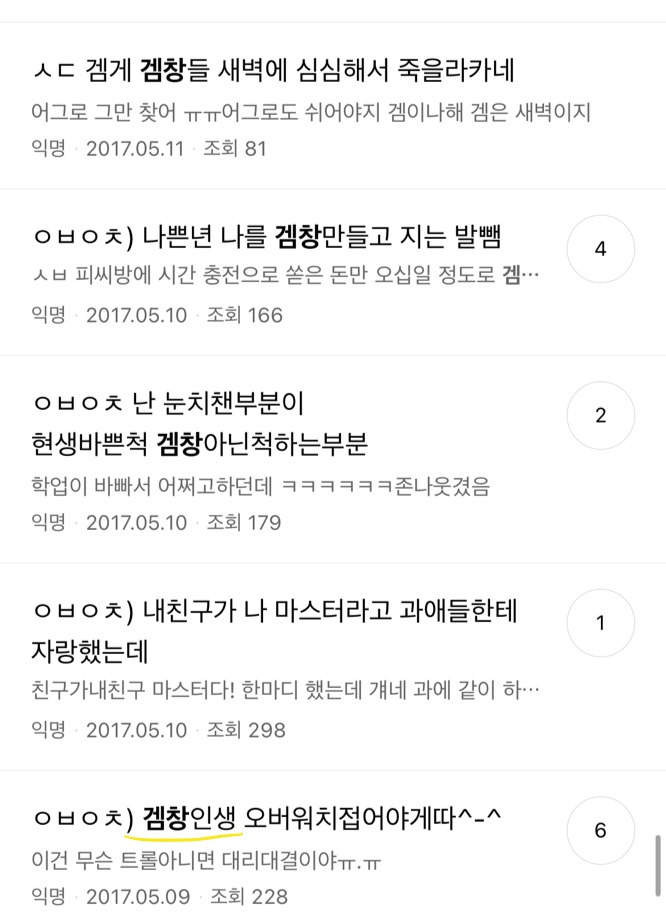
Task: View the 2 comments on the 눈치챈부분이 post
Action: (601, 416)
